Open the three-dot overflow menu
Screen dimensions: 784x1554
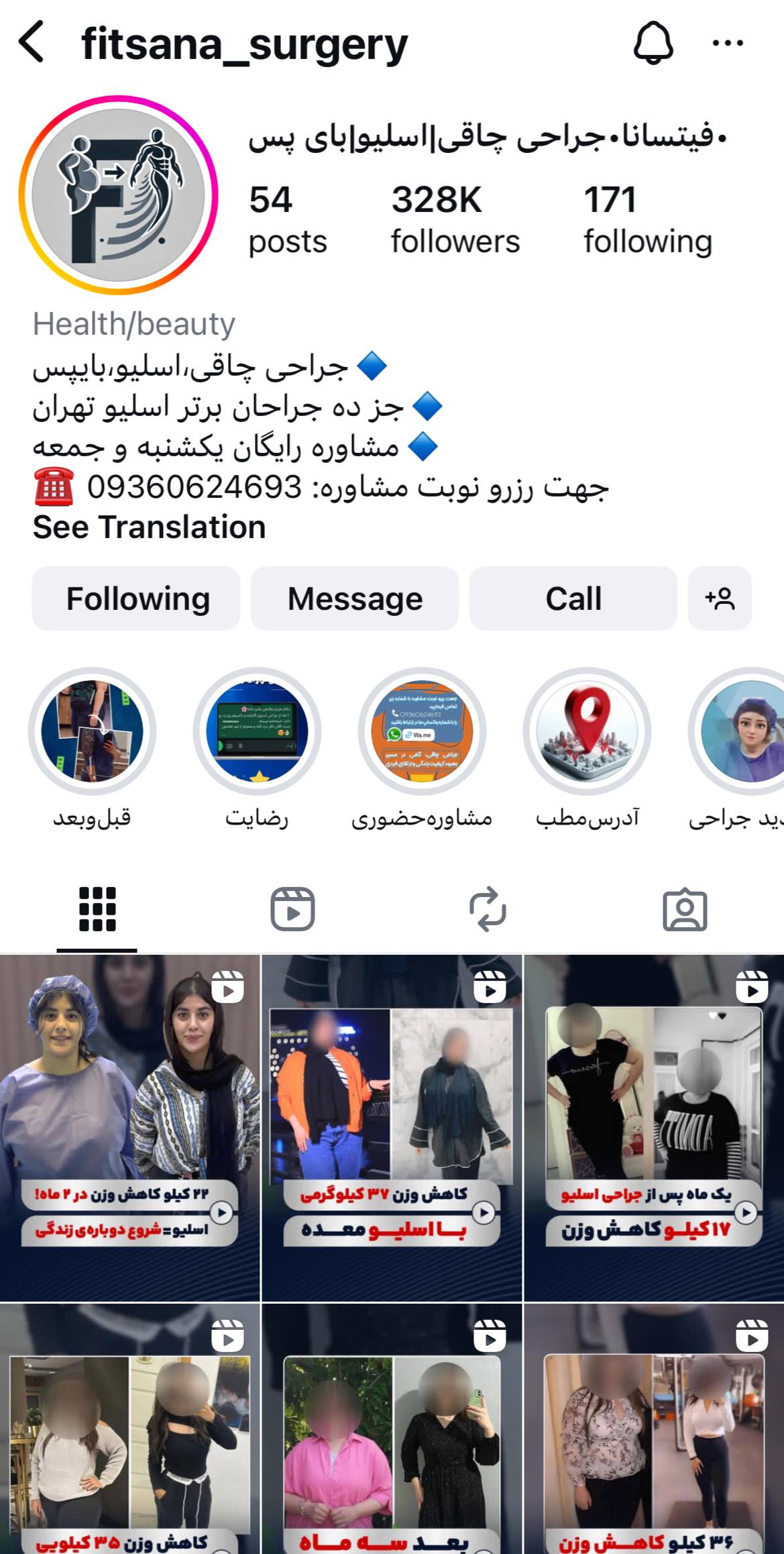(x=728, y=44)
